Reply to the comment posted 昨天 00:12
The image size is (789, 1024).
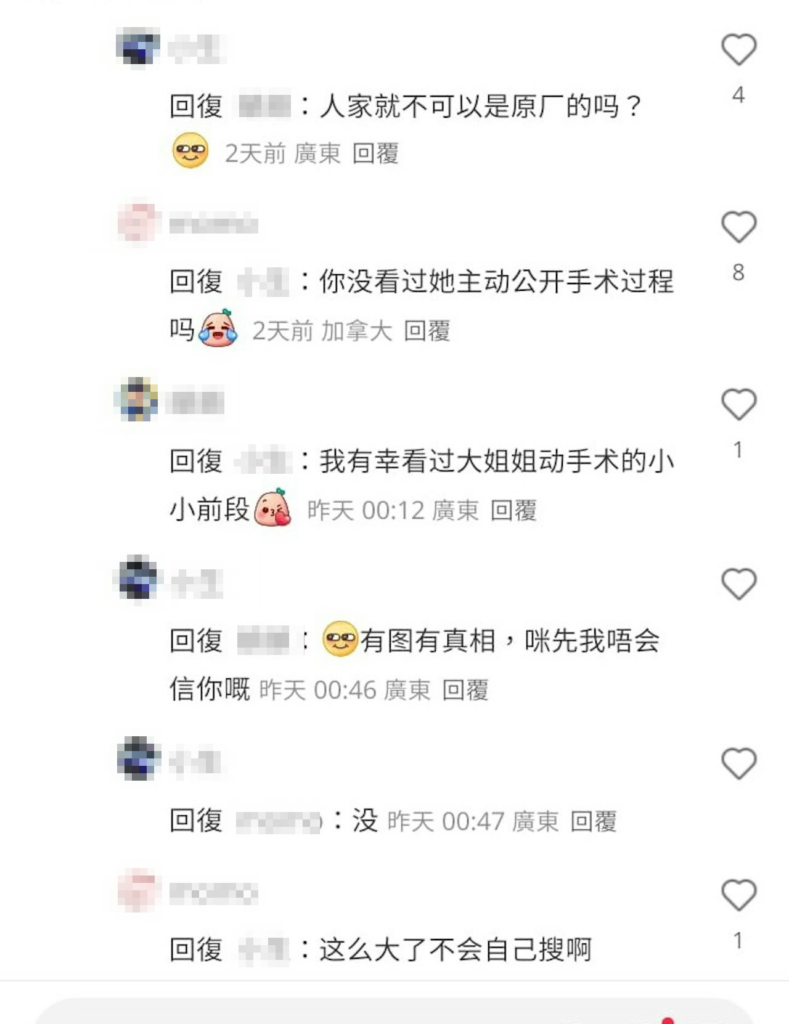point(514,510)
